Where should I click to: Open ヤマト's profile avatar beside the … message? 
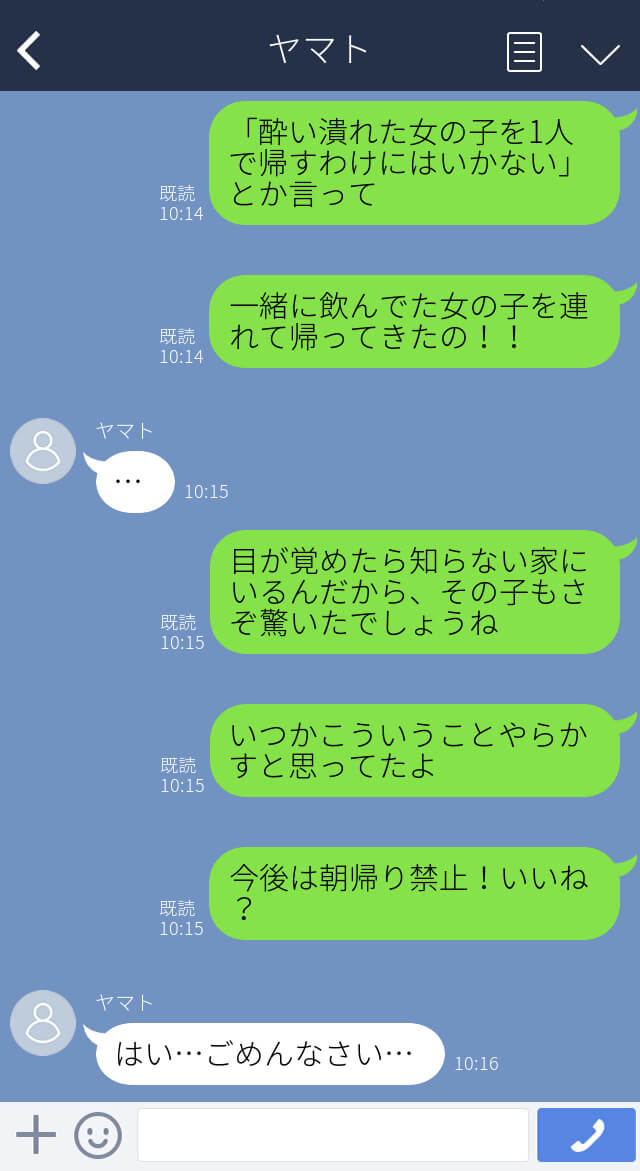(43, 451)
